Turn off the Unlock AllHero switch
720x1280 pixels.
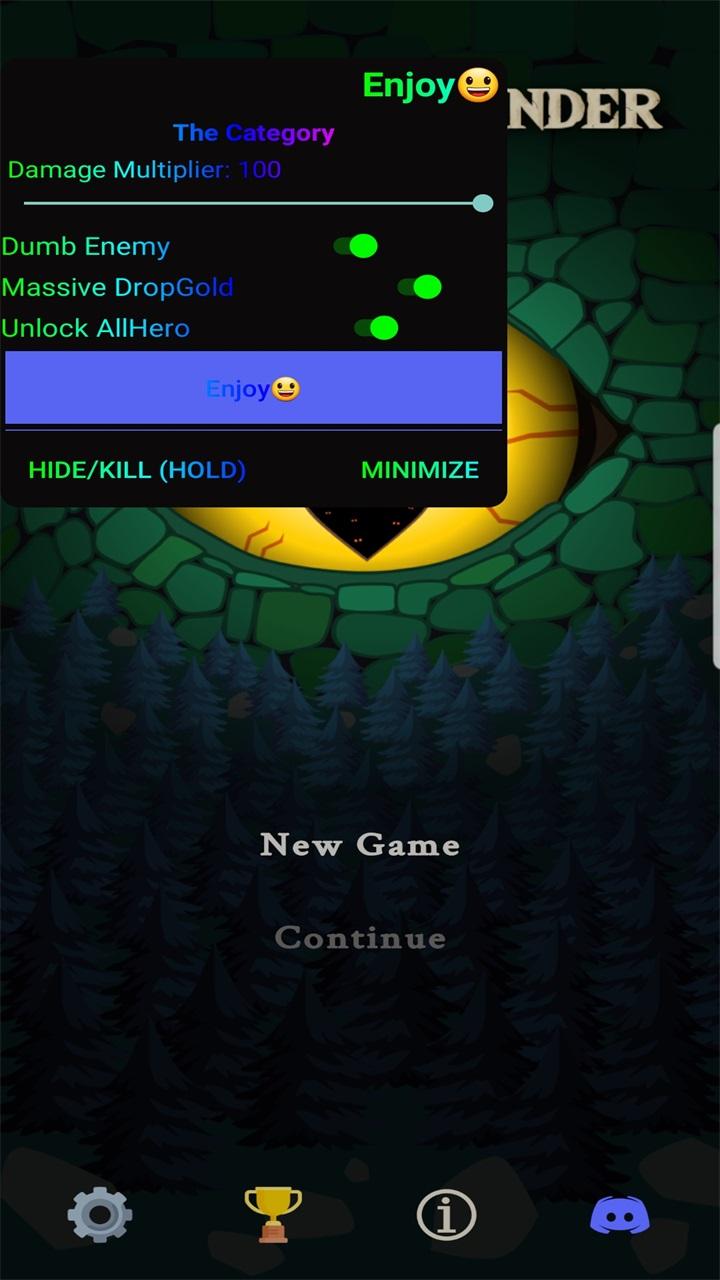(377, 328)
